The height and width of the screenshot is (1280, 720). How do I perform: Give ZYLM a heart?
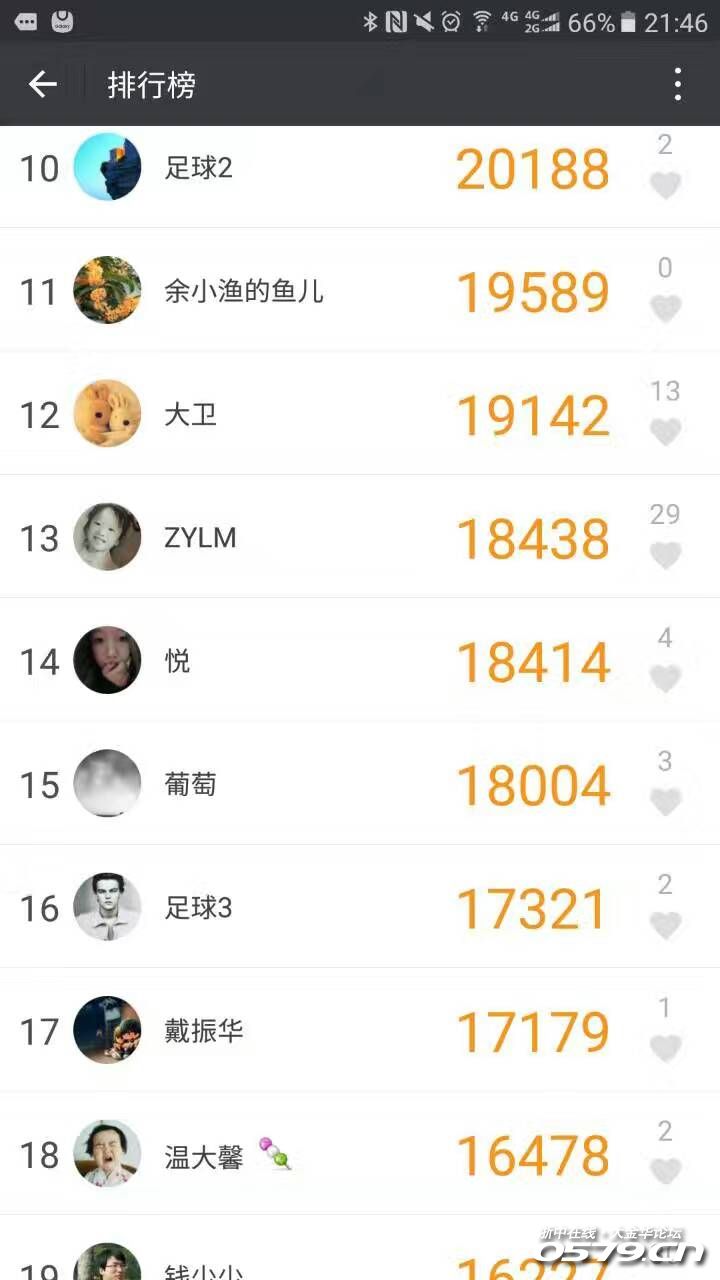665,554
